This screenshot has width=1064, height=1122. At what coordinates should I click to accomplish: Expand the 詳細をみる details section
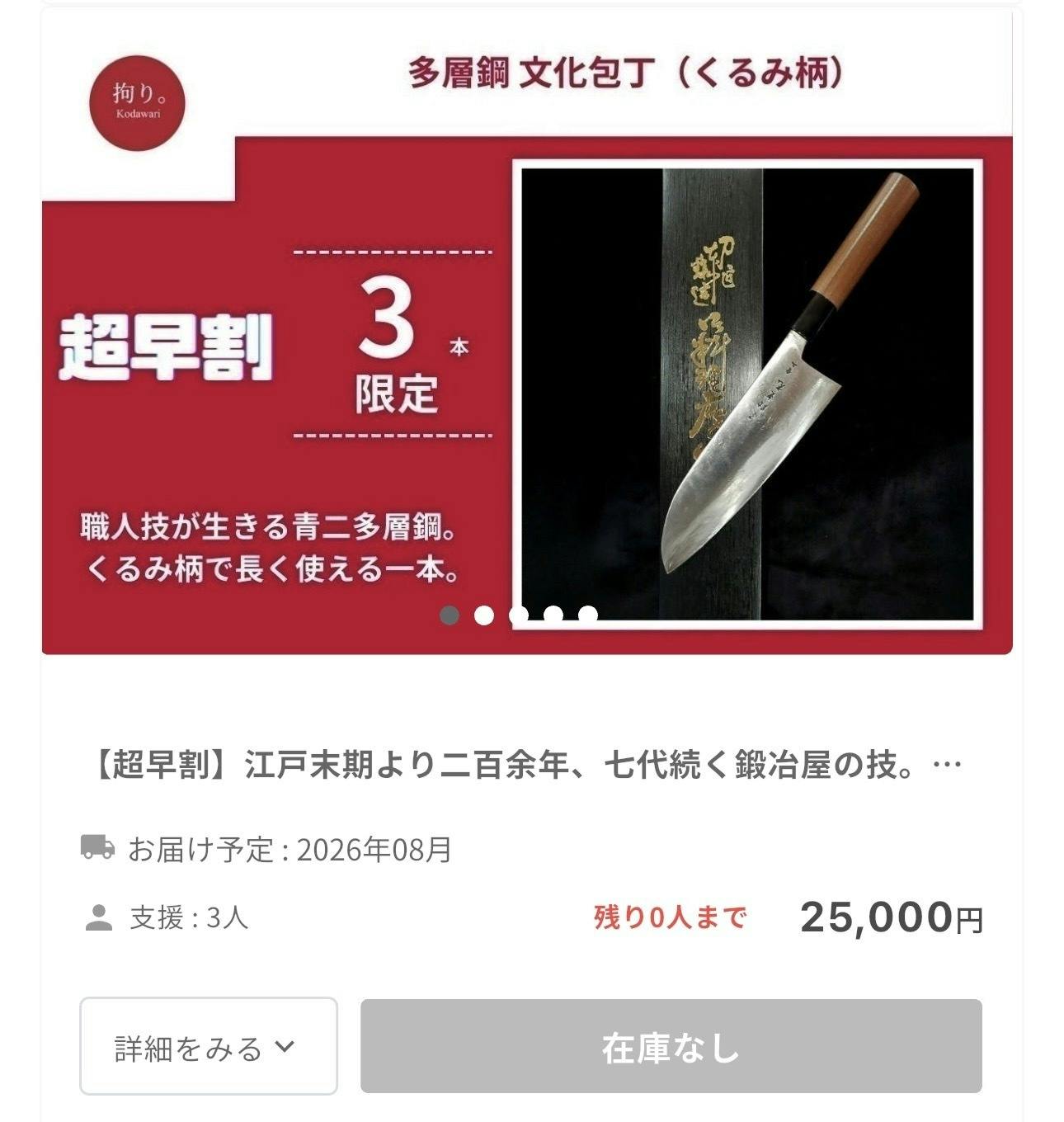208,1046
